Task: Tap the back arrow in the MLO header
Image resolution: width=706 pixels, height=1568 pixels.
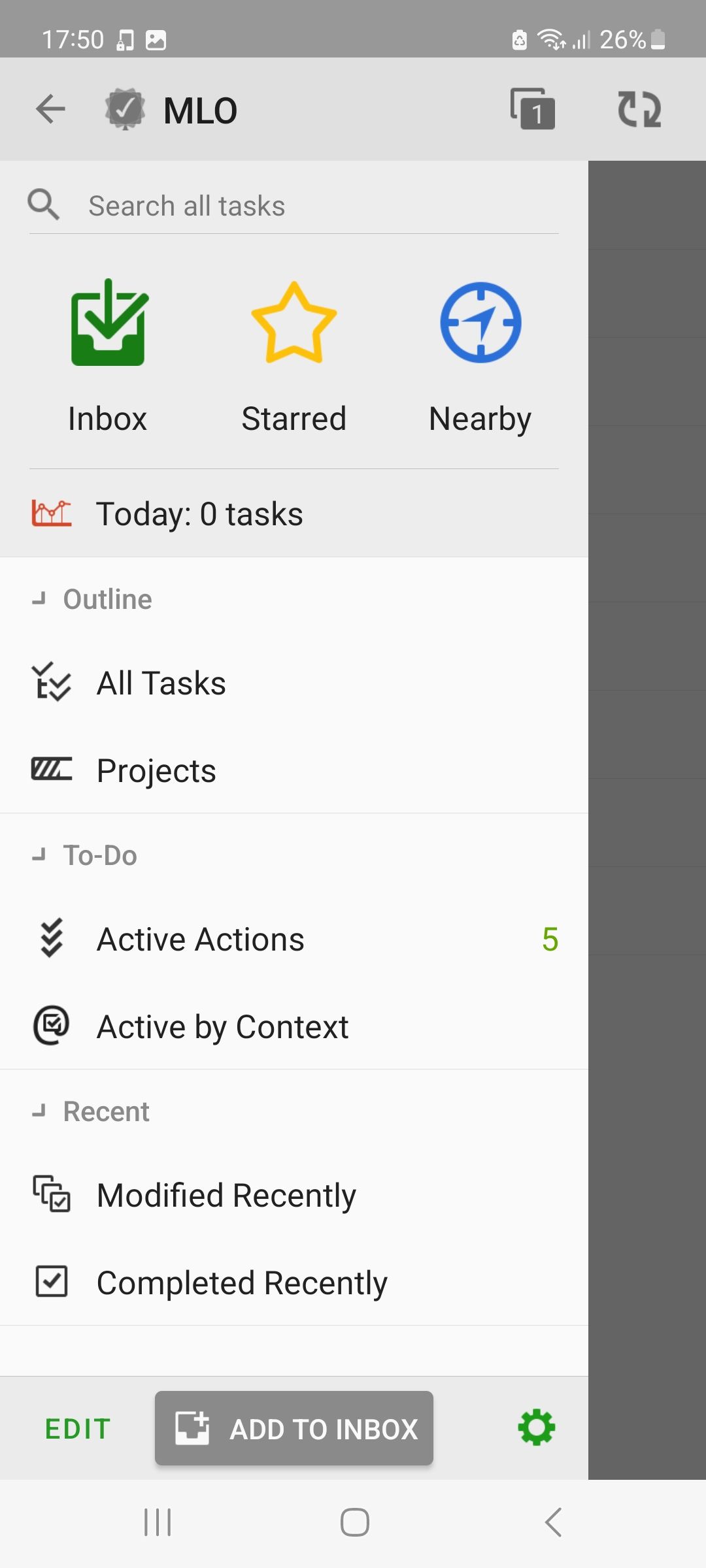Action: point(50,109)
